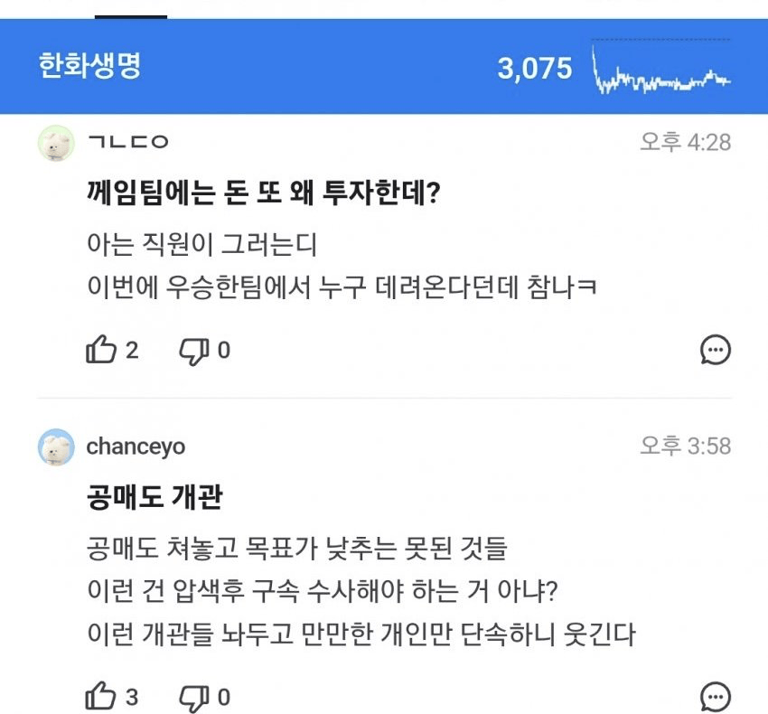
Task: View ㄱㄴㄷㅇ's profile avatar
Action: [56, 144]
